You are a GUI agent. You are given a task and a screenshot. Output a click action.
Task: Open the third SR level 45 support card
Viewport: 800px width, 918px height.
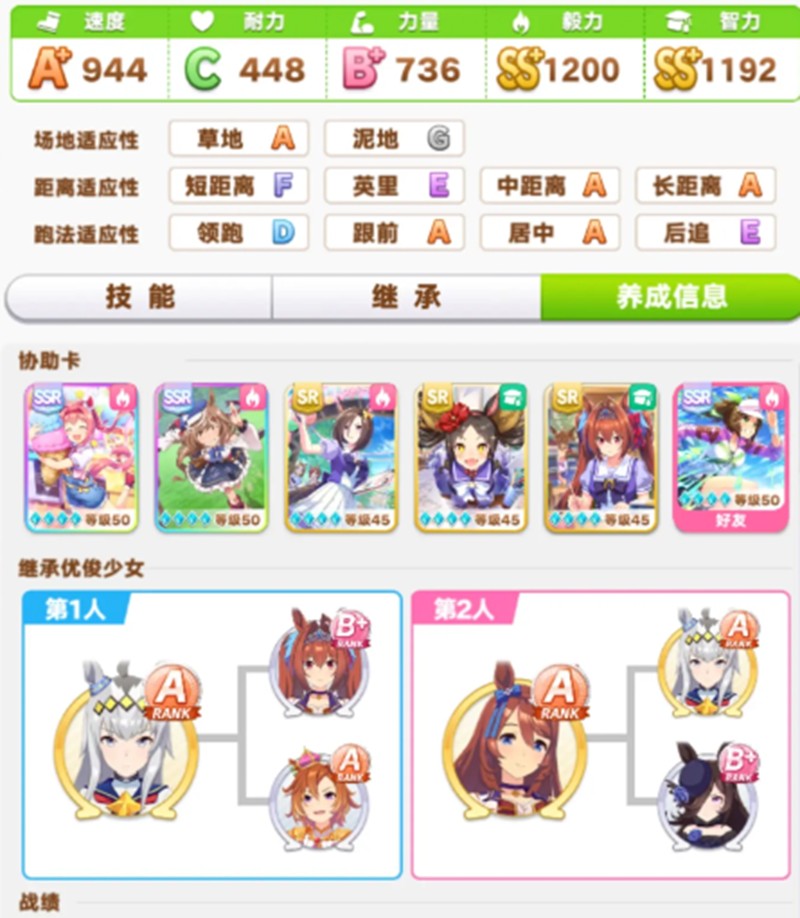tap(600, 456)
